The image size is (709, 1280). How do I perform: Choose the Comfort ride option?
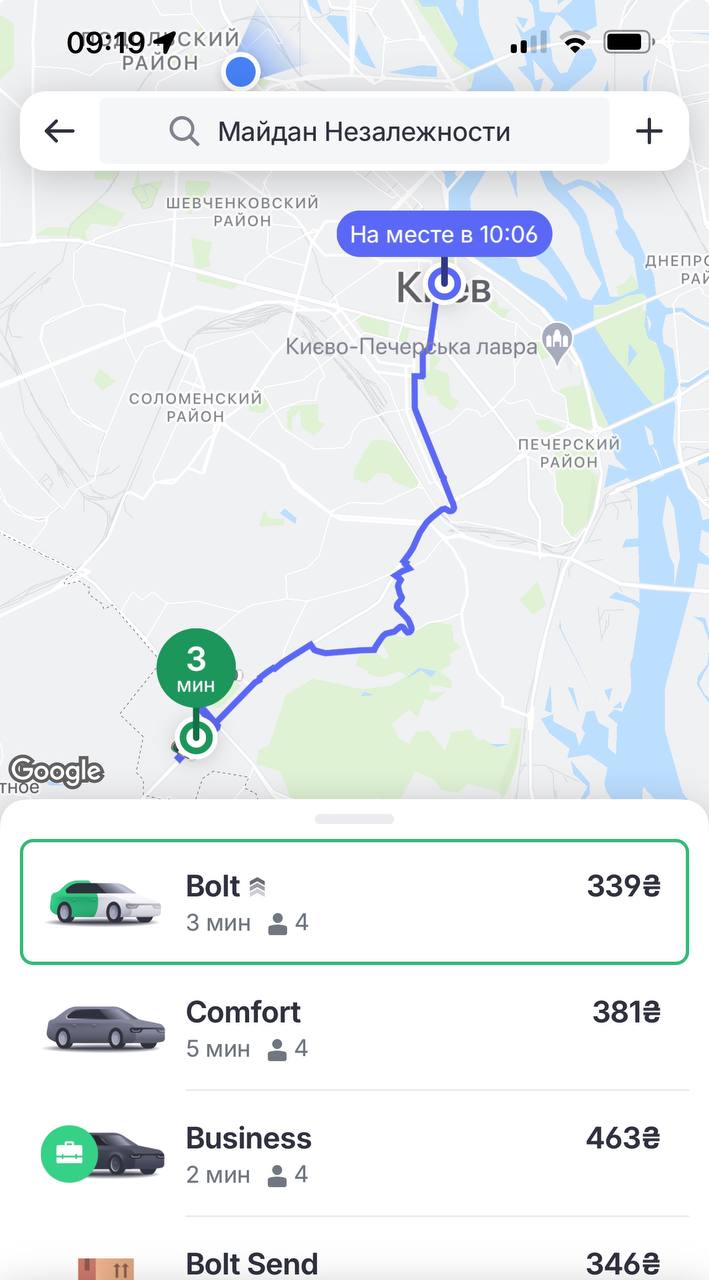coord(354,1028)
